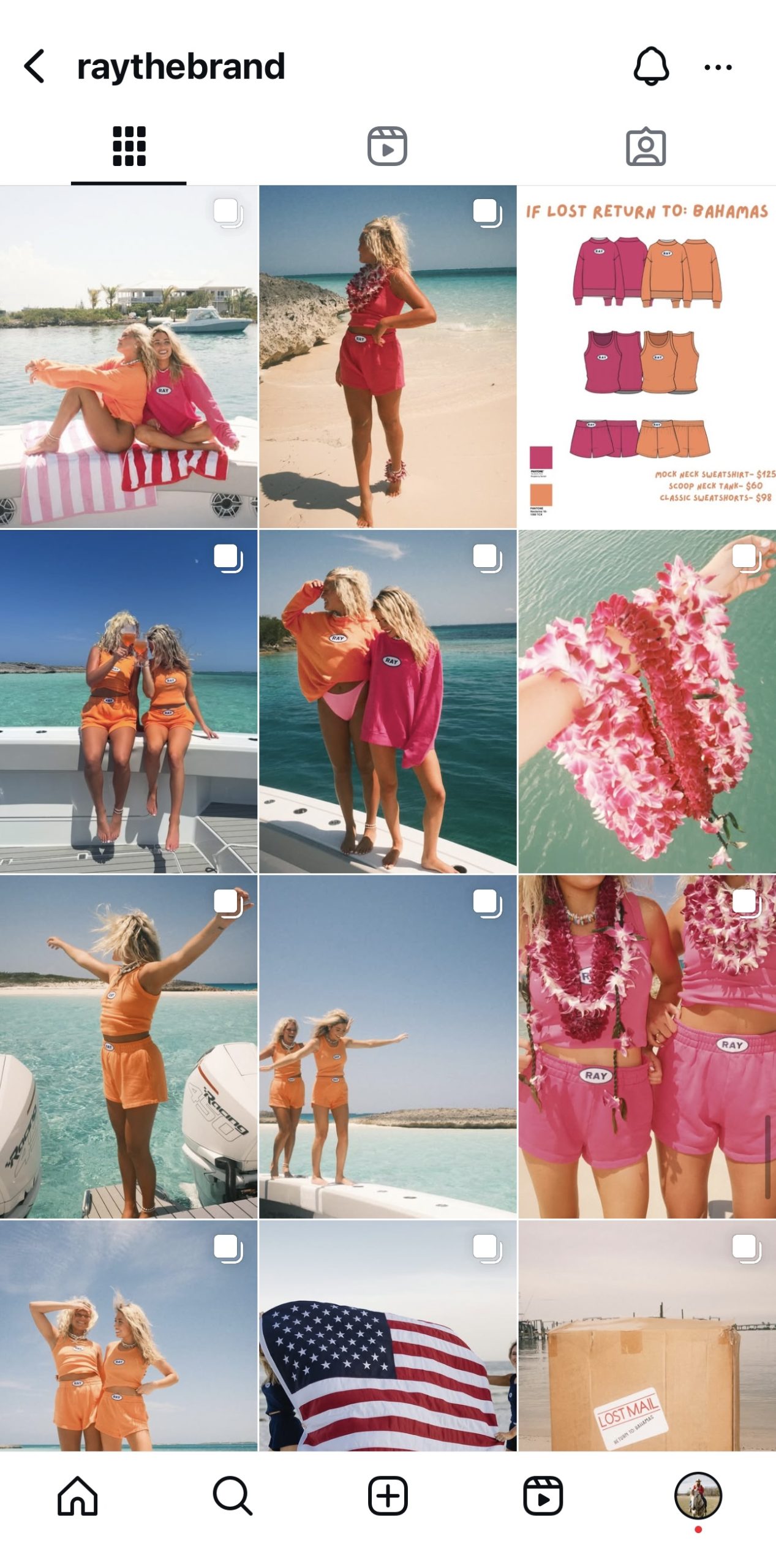Open the post with striped towels on boat
Viewport: 776px width, 1568px height.
coord(129,356)
